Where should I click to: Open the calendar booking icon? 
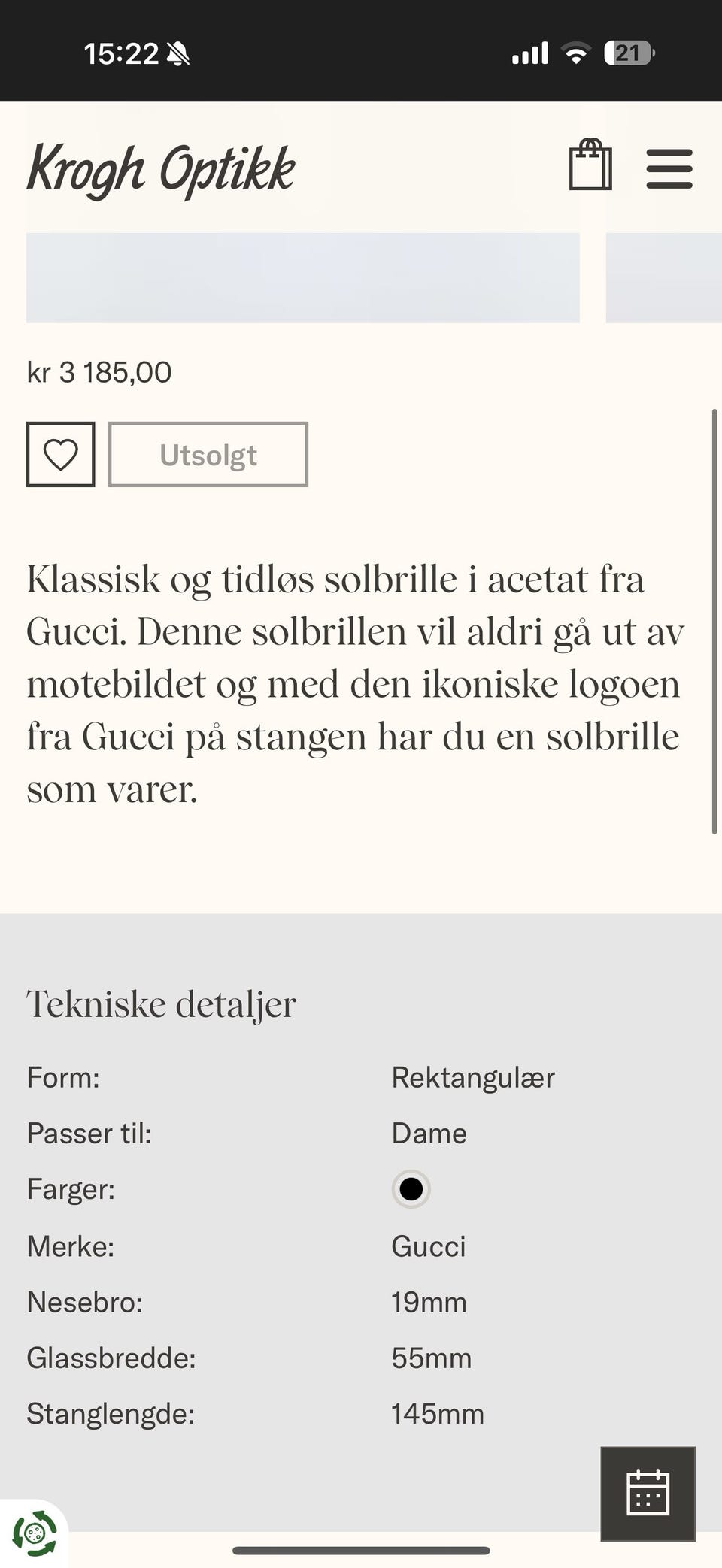[x=647, y=1493]
